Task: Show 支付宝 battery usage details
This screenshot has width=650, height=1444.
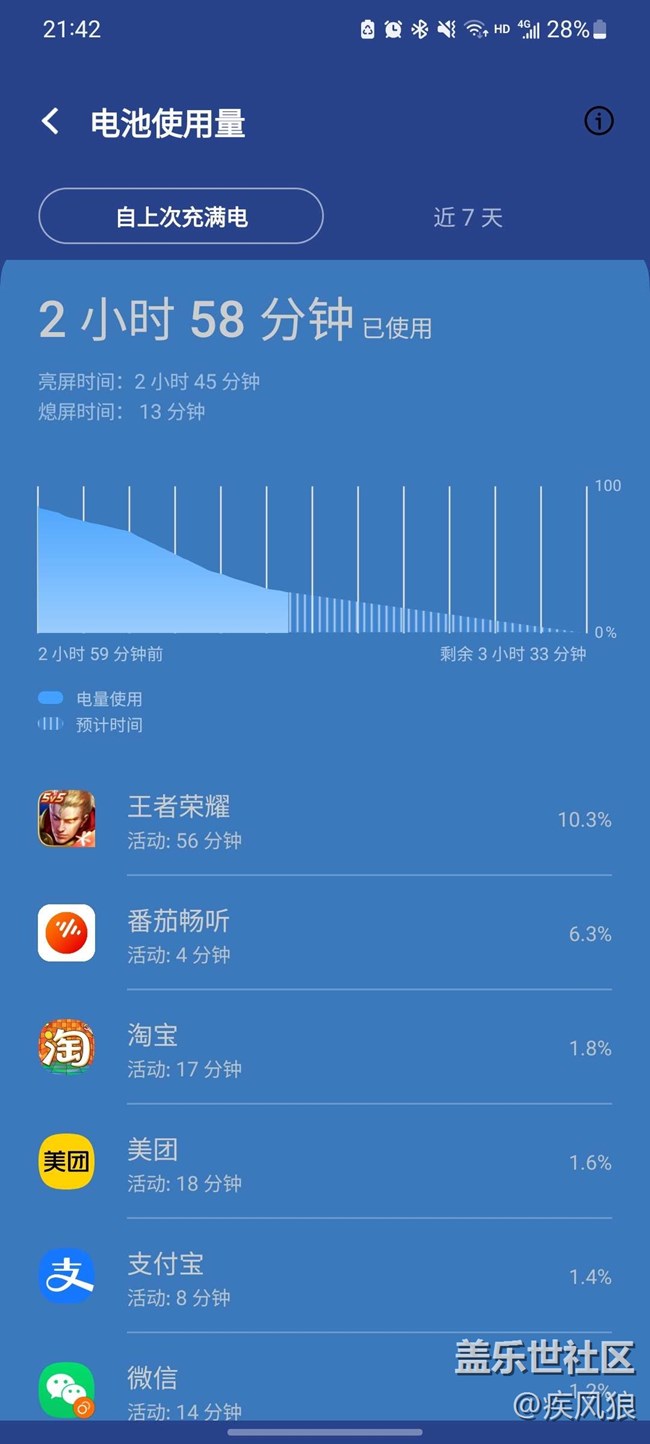Action: (x=324, y=1277)
